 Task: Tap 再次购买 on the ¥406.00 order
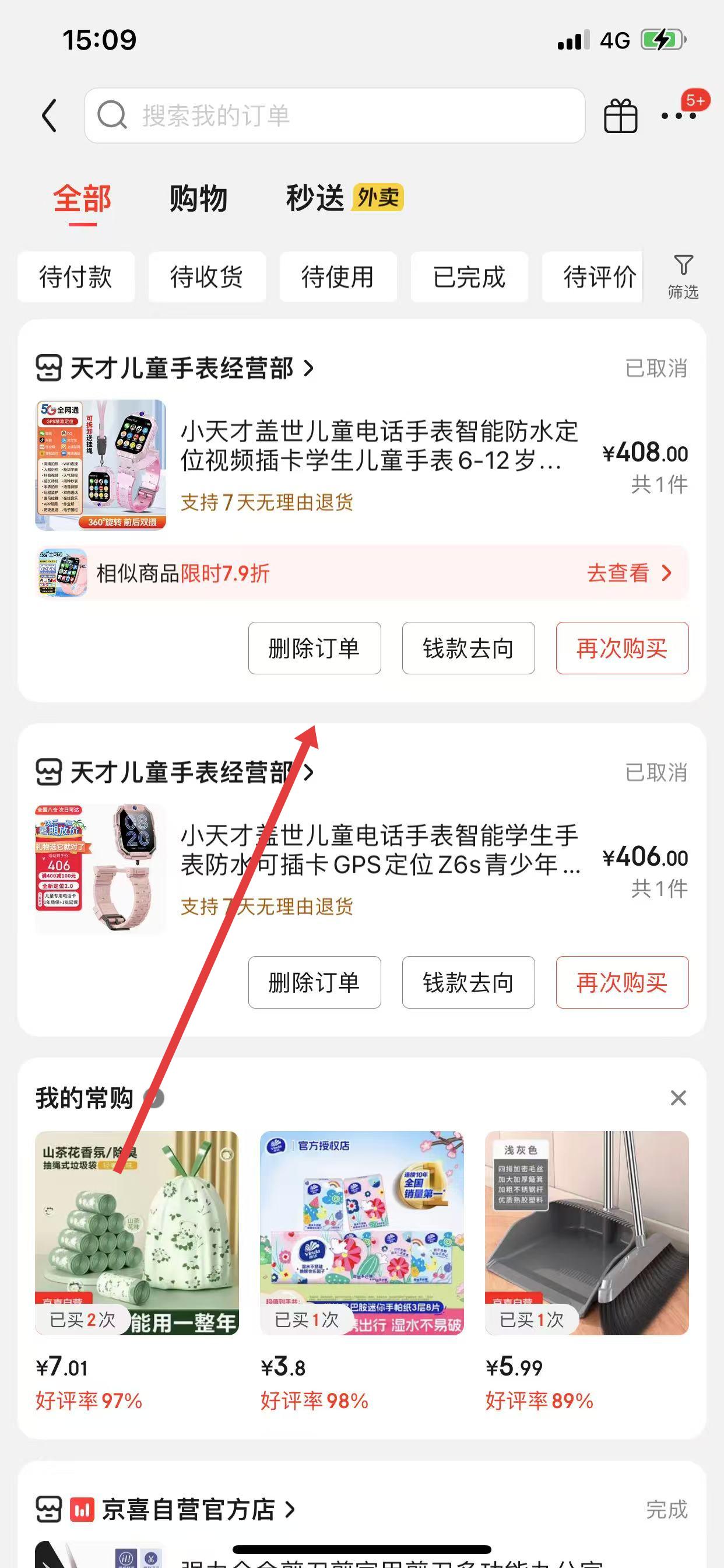(622, 982)
